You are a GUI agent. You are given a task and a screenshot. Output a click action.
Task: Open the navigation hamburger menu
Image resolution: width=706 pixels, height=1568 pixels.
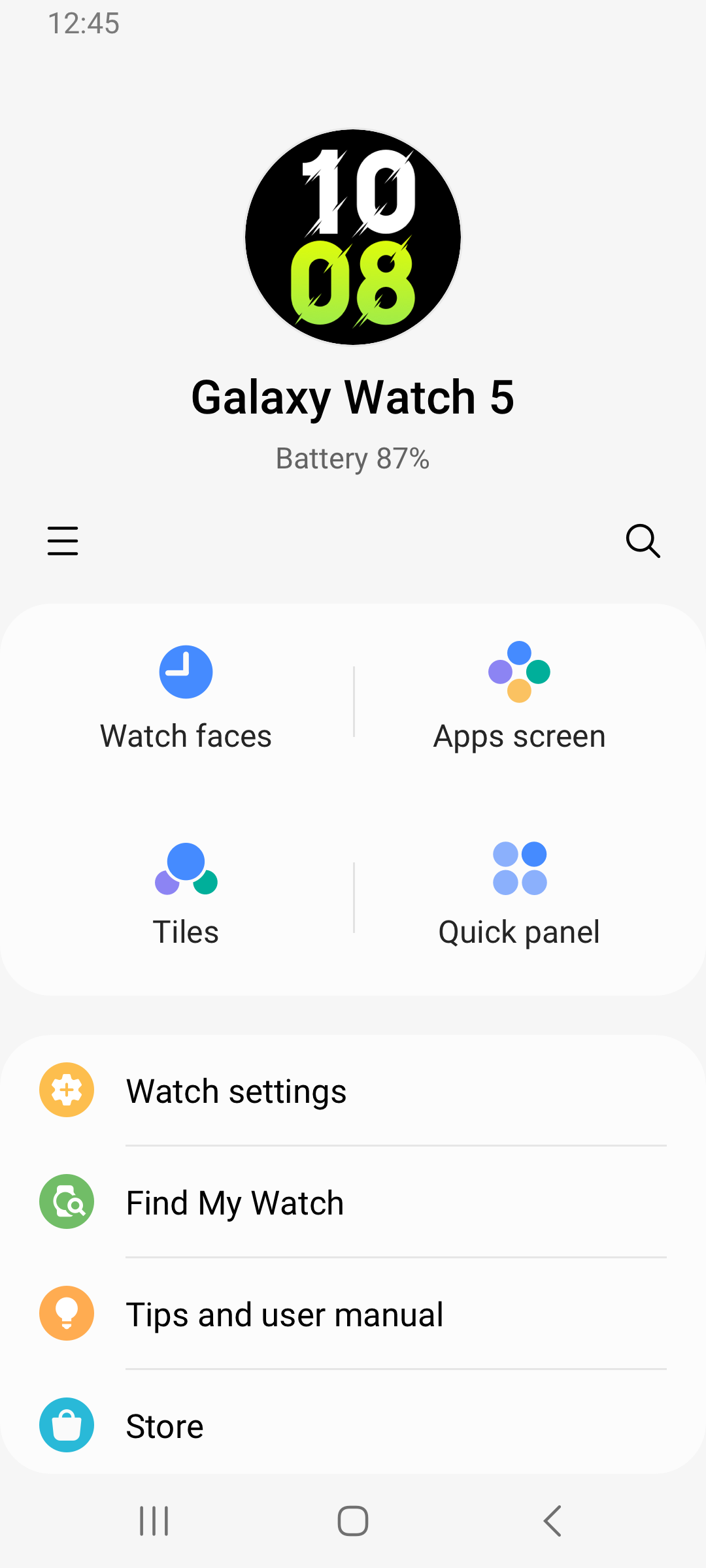pos(62,541)
